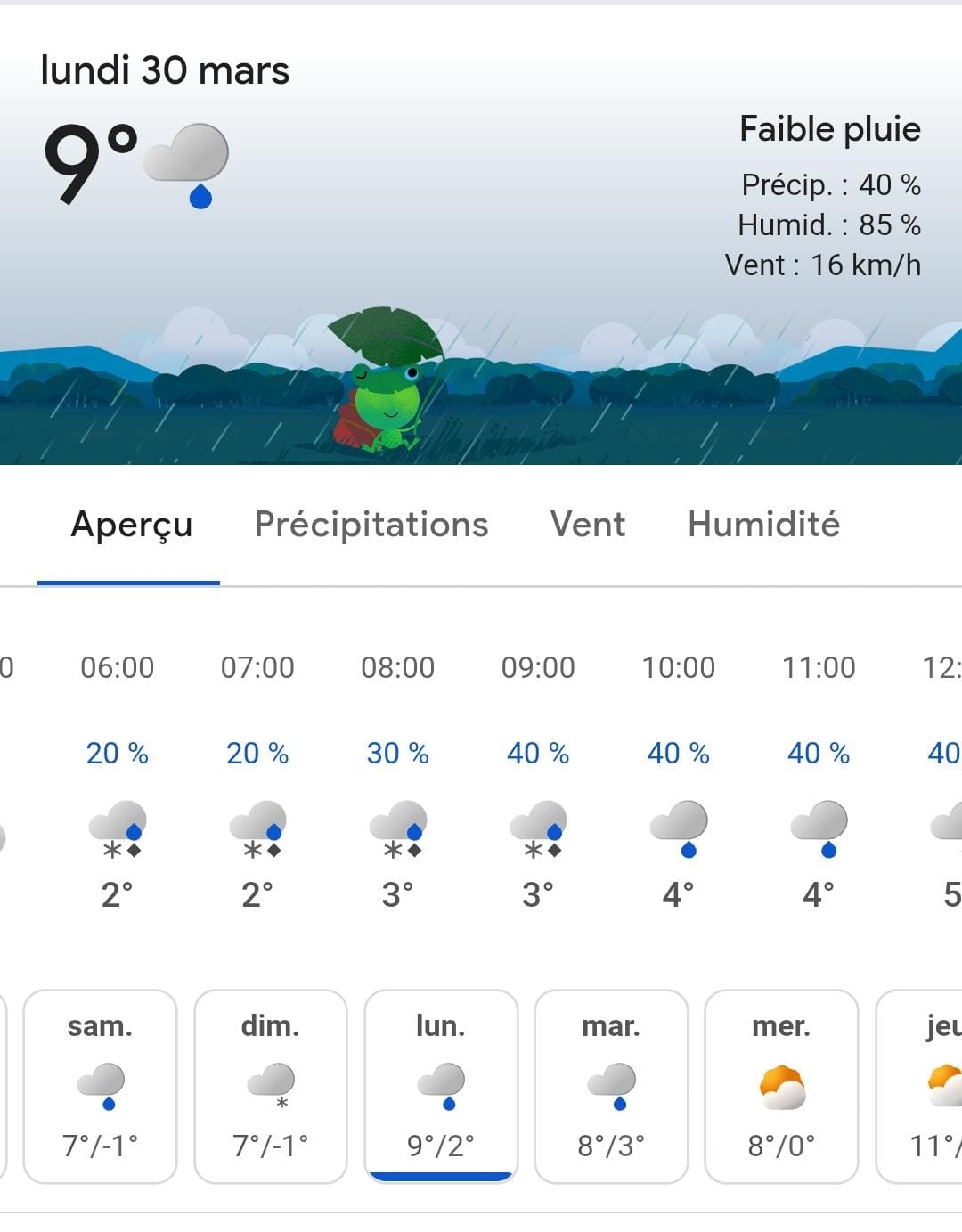Switch to the Humidité tab
This screenshot has height=1232, width=962.
click(x=763, y=525)
